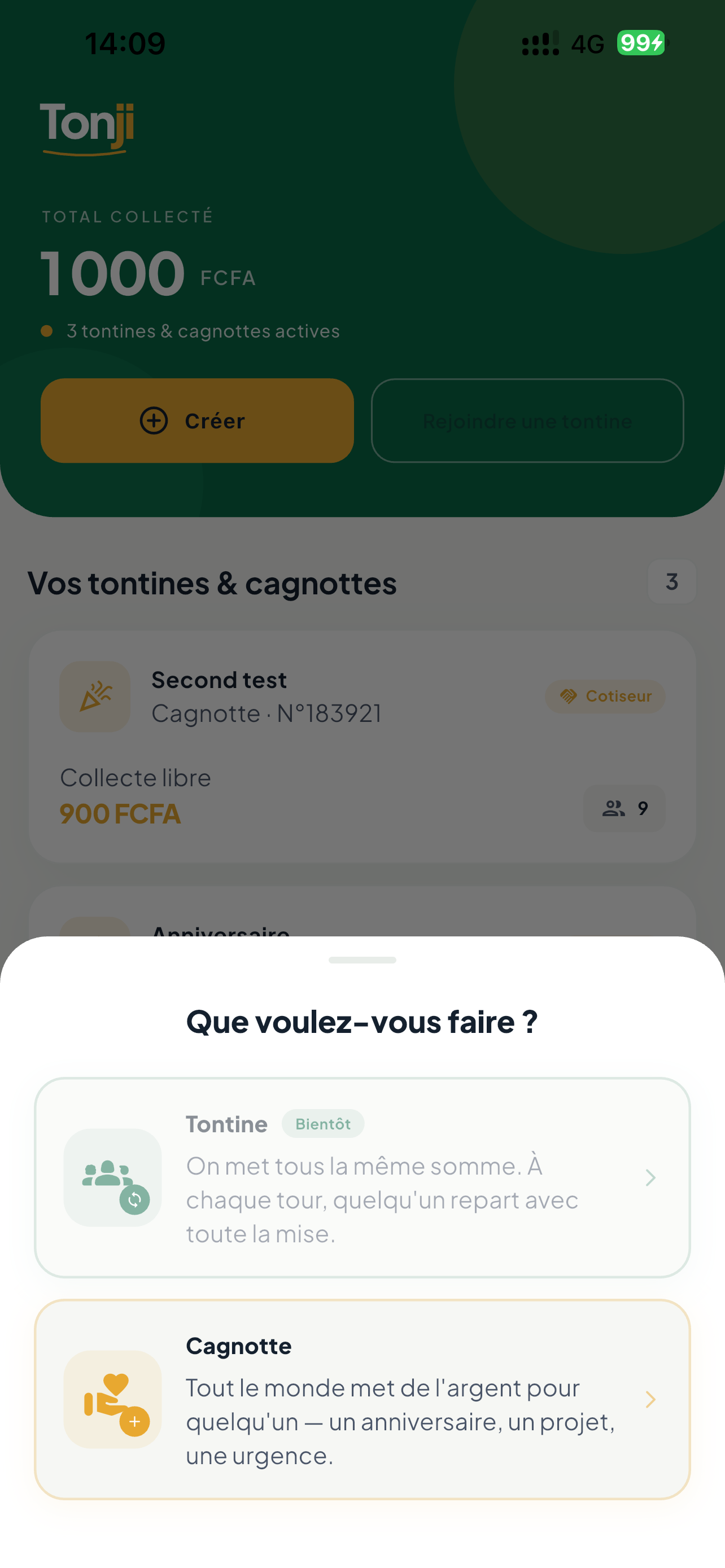
Task: Open the Second test cagnotte card
Action: (x=362, y=746)
